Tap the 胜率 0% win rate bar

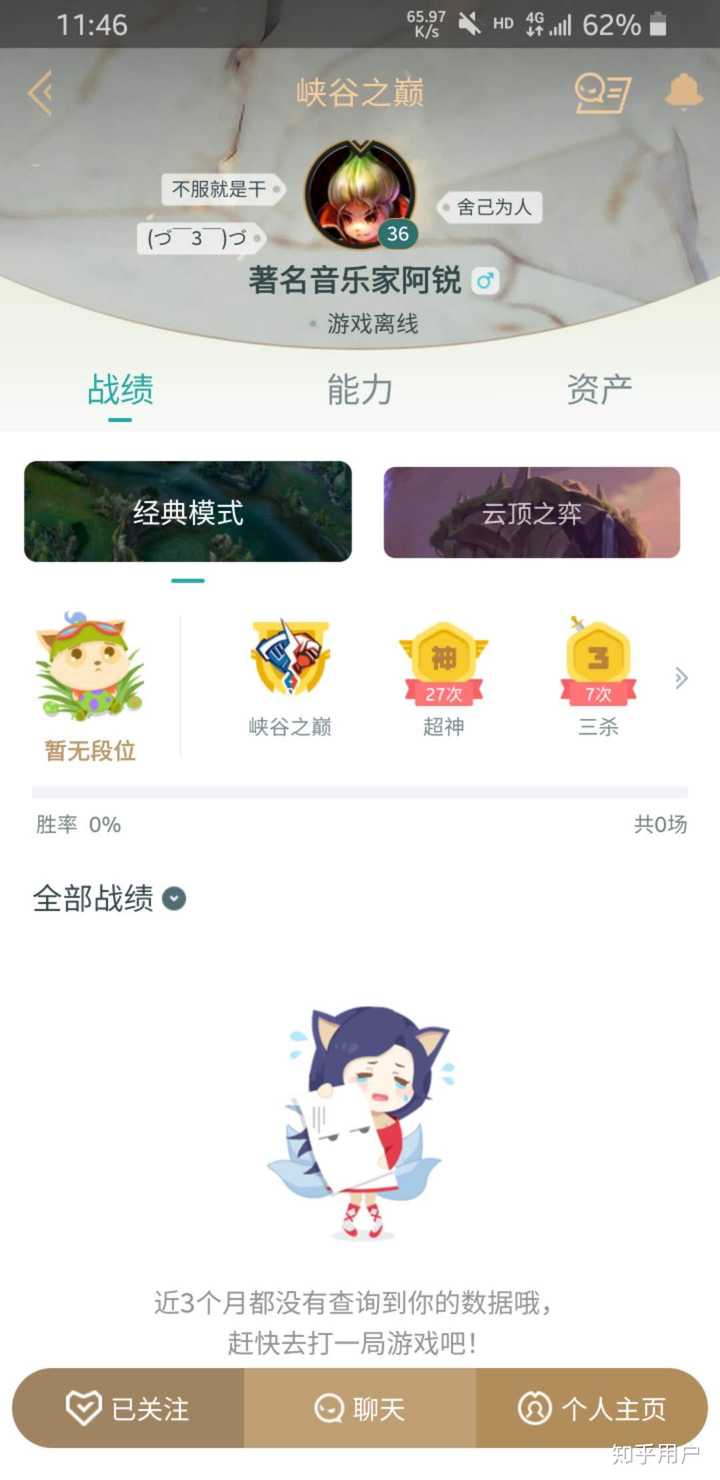(x=87, y=826)
